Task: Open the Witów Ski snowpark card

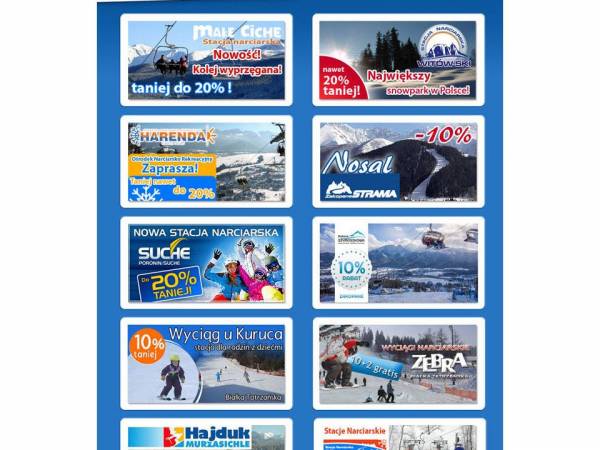Action: (x=398, y=60)
